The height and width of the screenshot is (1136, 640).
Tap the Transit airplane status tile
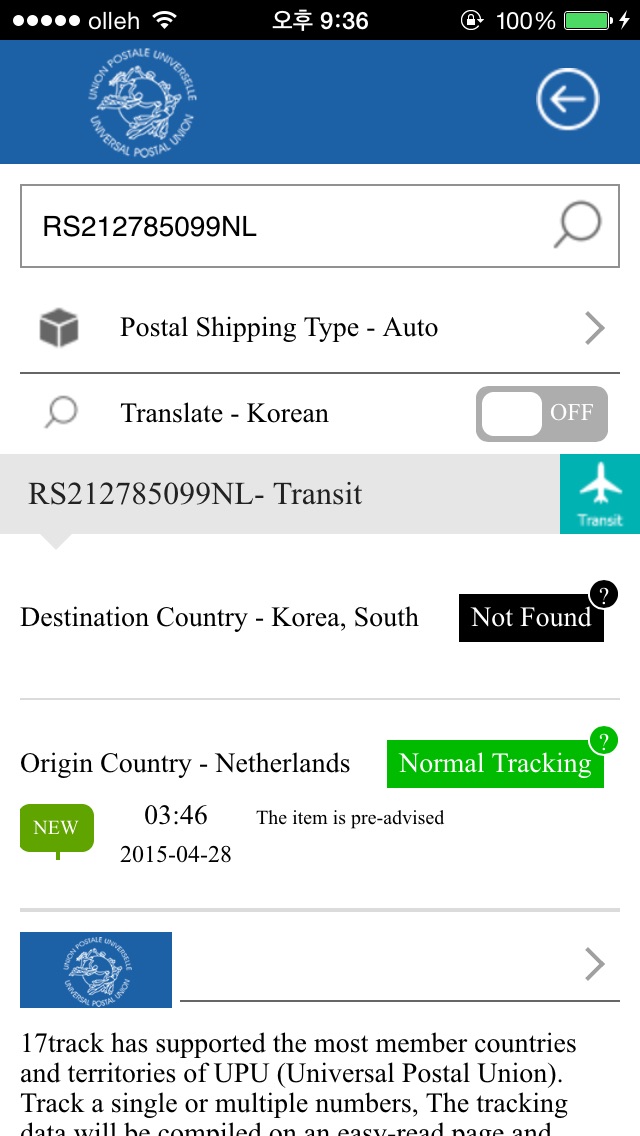[x=600, y=494]
